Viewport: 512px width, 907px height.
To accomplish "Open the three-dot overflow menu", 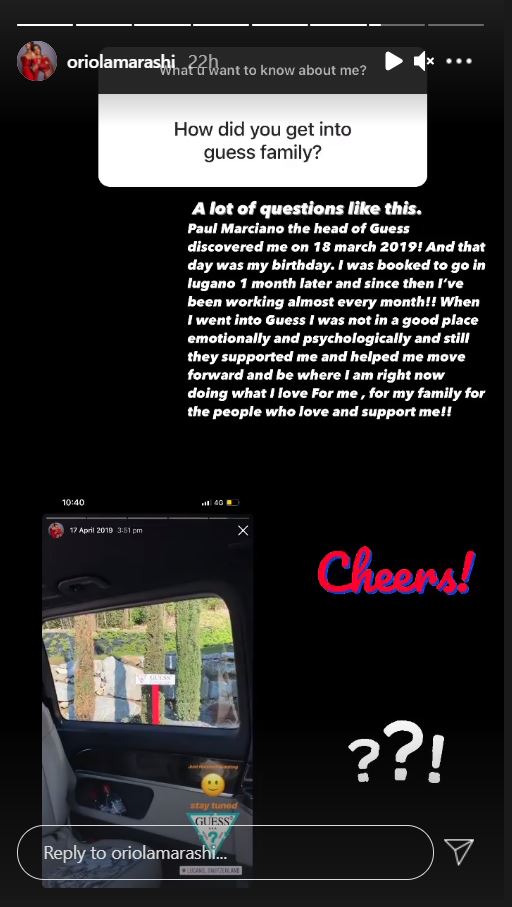I will pos(459,61).
